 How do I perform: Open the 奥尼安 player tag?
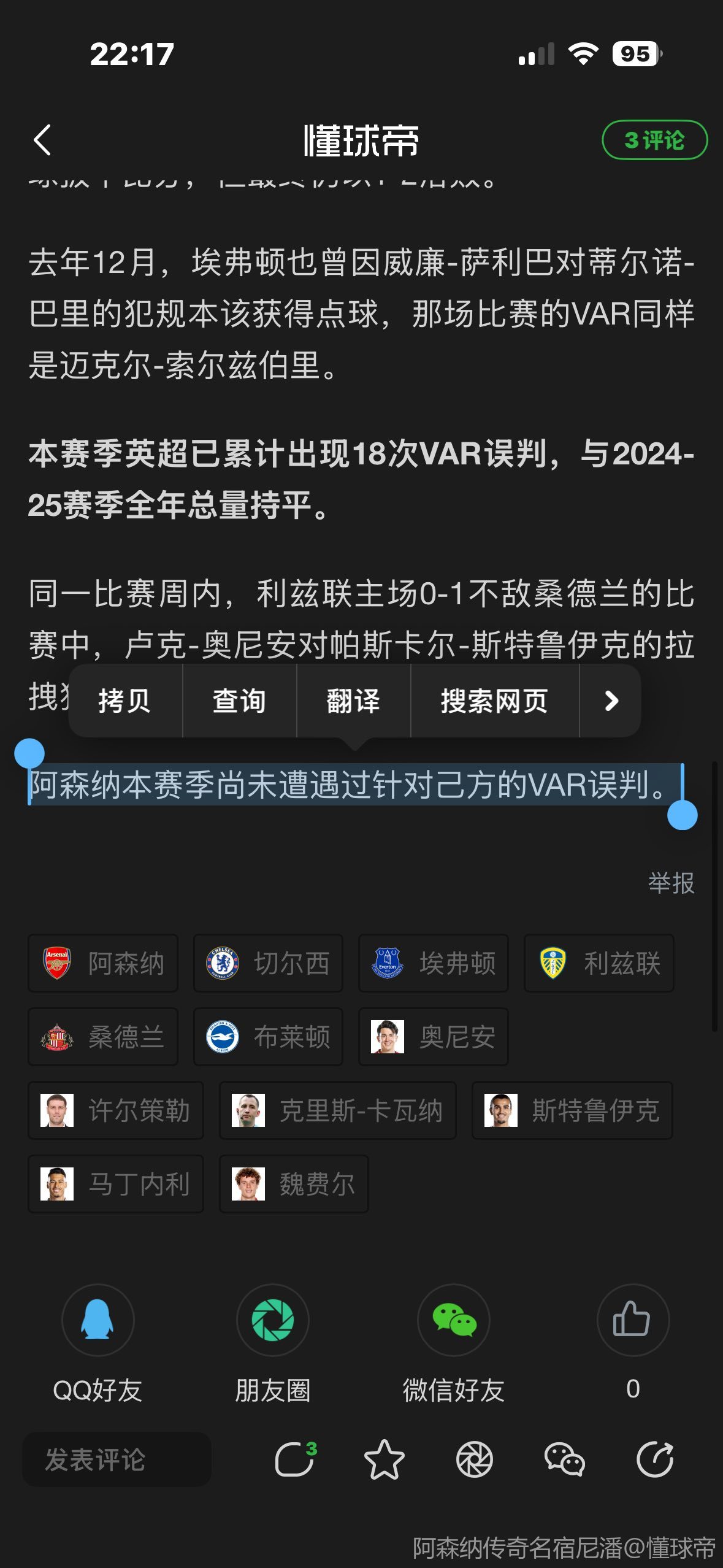[x=434, y=1037]
